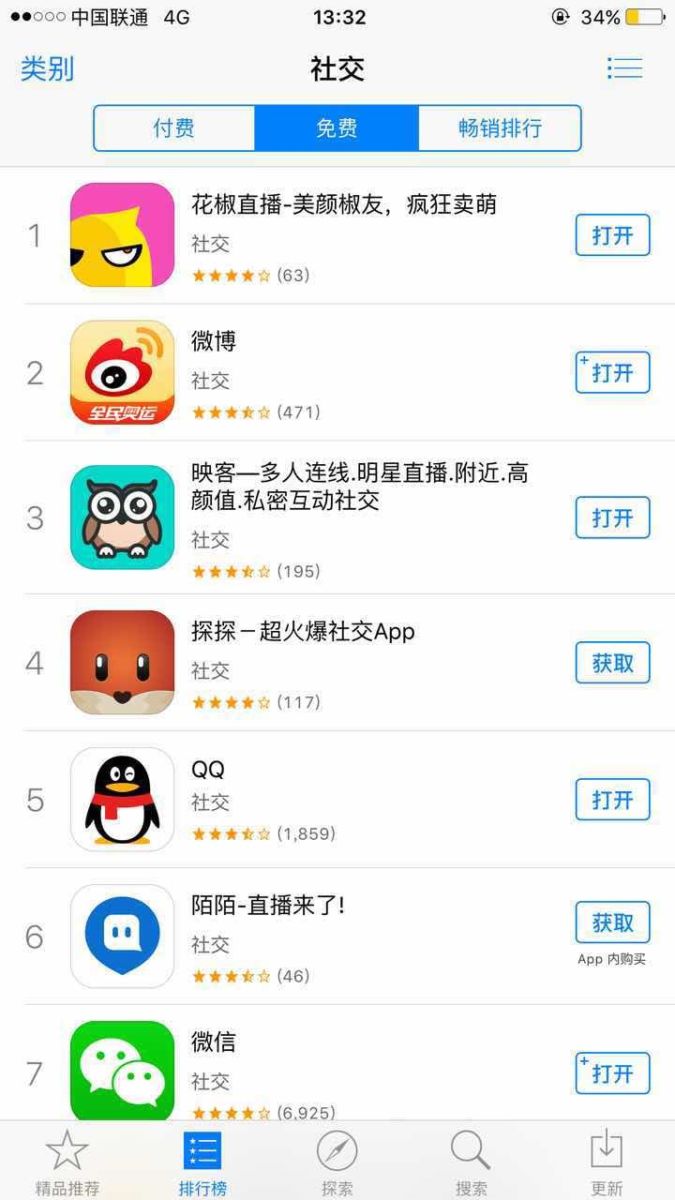The height and width of the screenshot is (1200, 675).
Task: Get the 探探 app with 获取
Action: 612,663
